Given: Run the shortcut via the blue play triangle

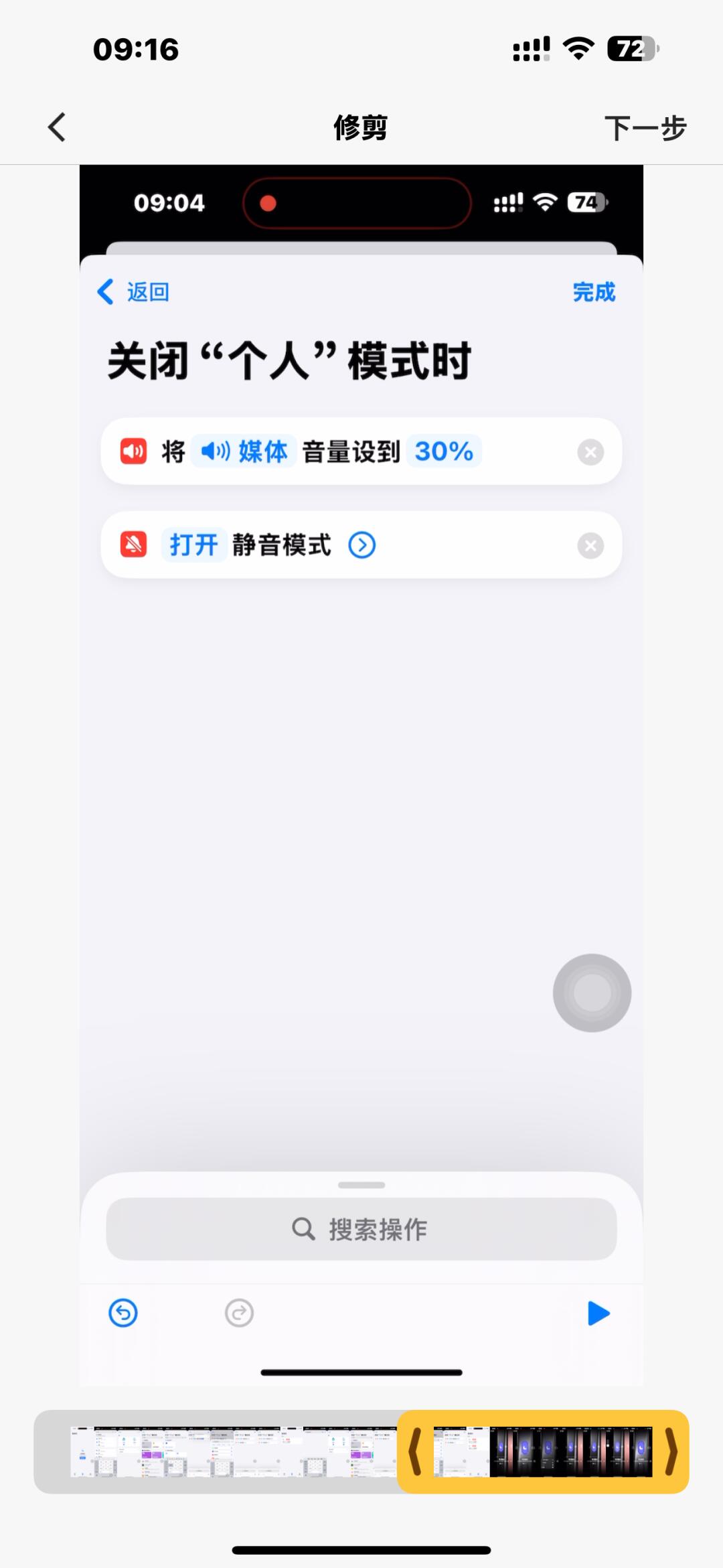Looking at the screenshot, I should [598, 1311].
